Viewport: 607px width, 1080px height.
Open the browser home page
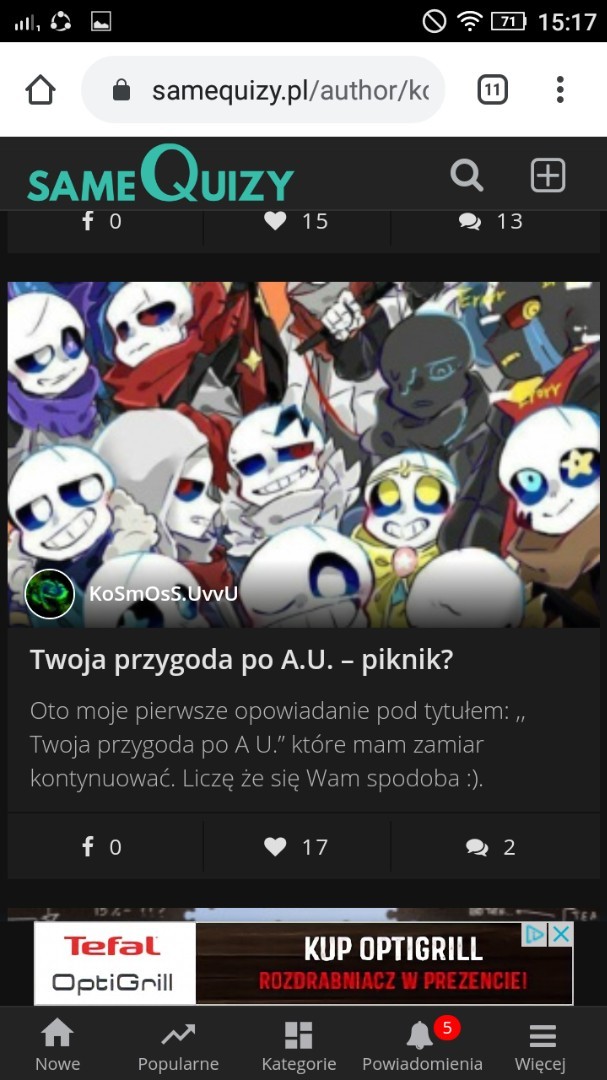pyautogui.click(x=40, y=90)
